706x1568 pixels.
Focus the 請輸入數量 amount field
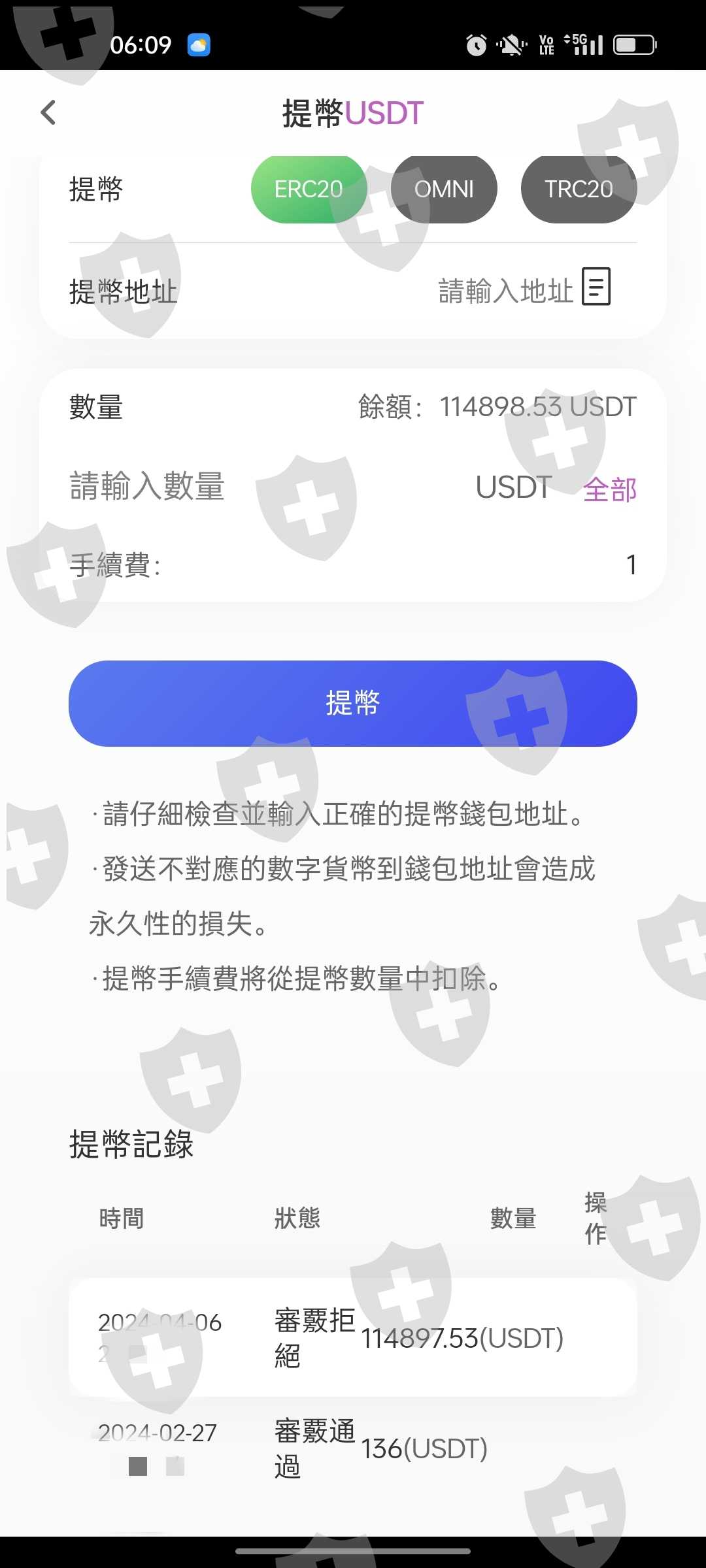[x=261, y=487]
